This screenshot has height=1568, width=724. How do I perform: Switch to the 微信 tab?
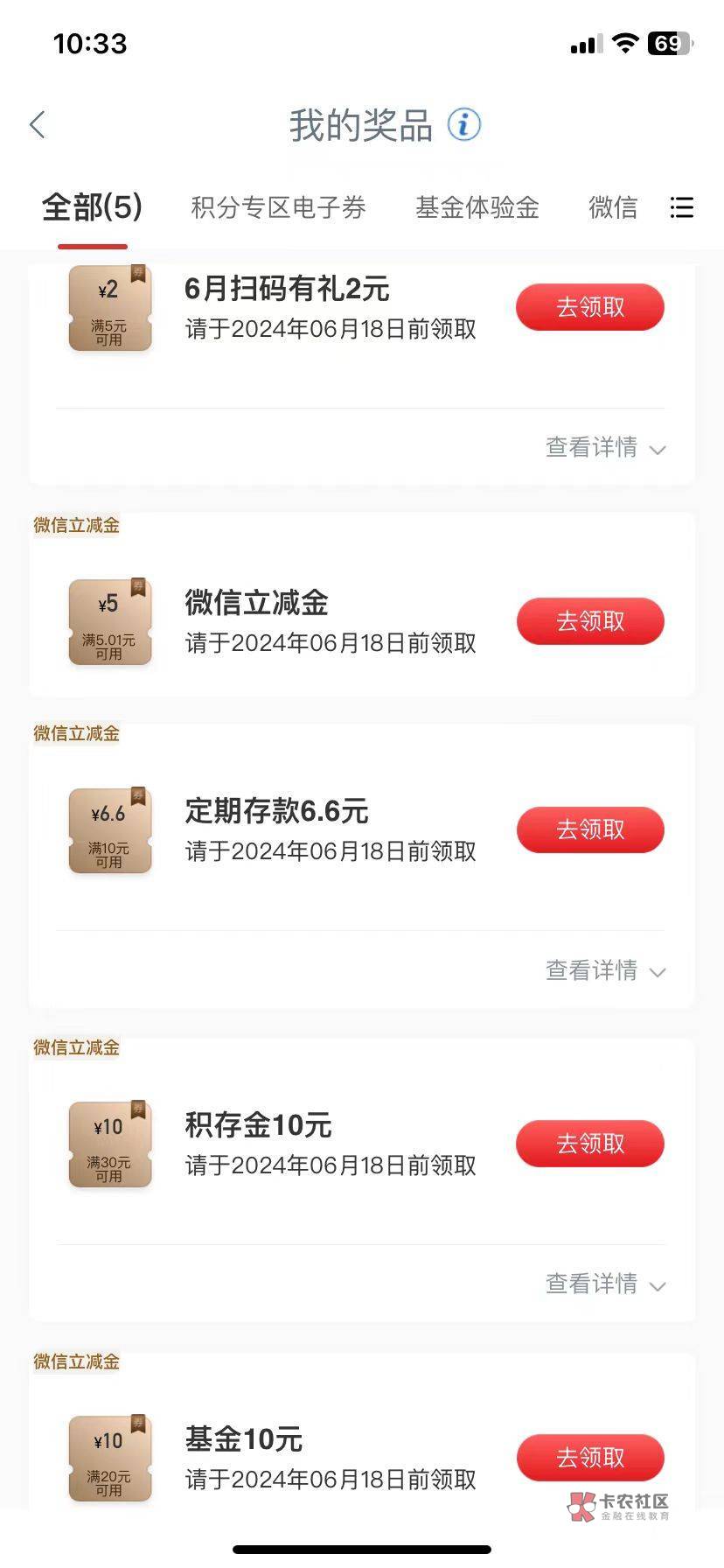click(x=612, y=208)
